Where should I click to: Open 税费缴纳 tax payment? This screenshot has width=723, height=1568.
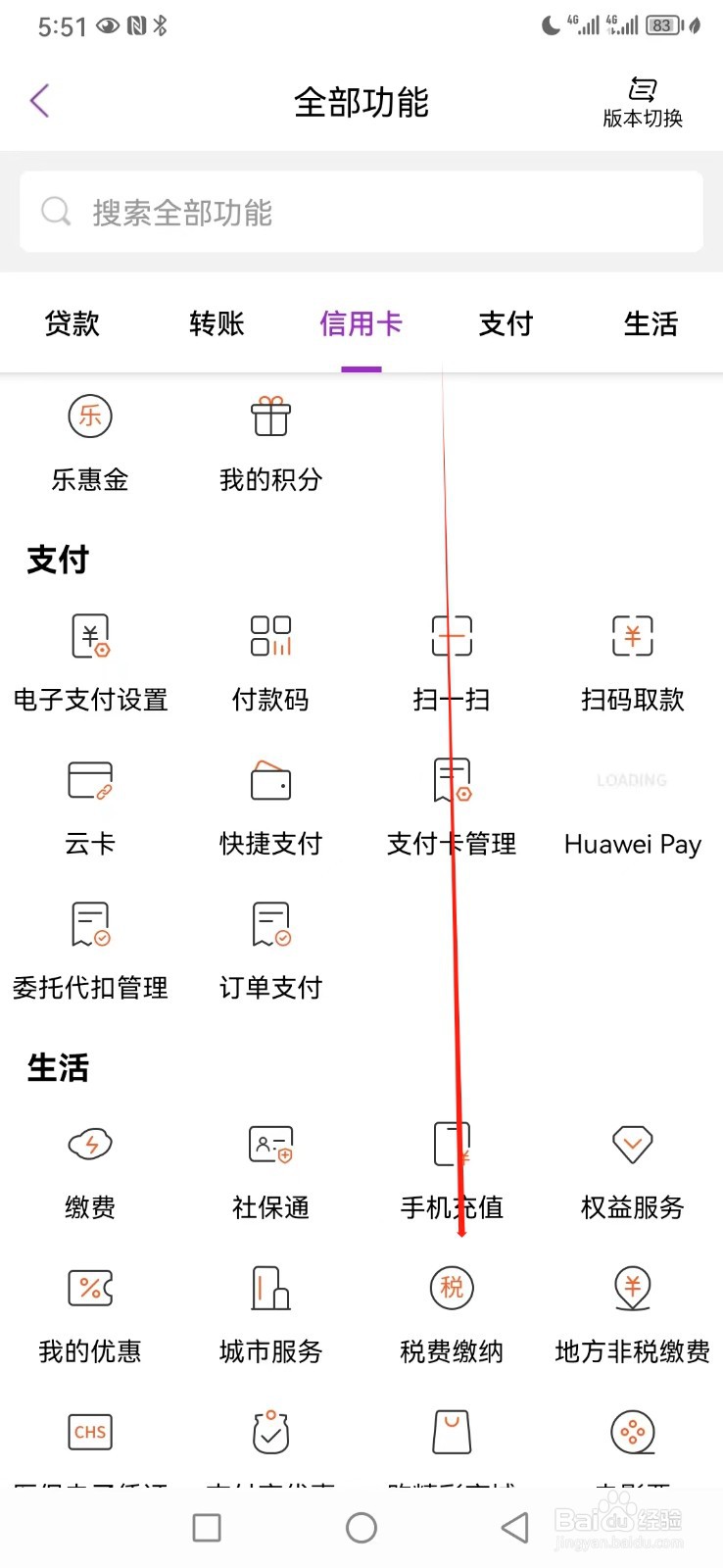point(451,1313)
